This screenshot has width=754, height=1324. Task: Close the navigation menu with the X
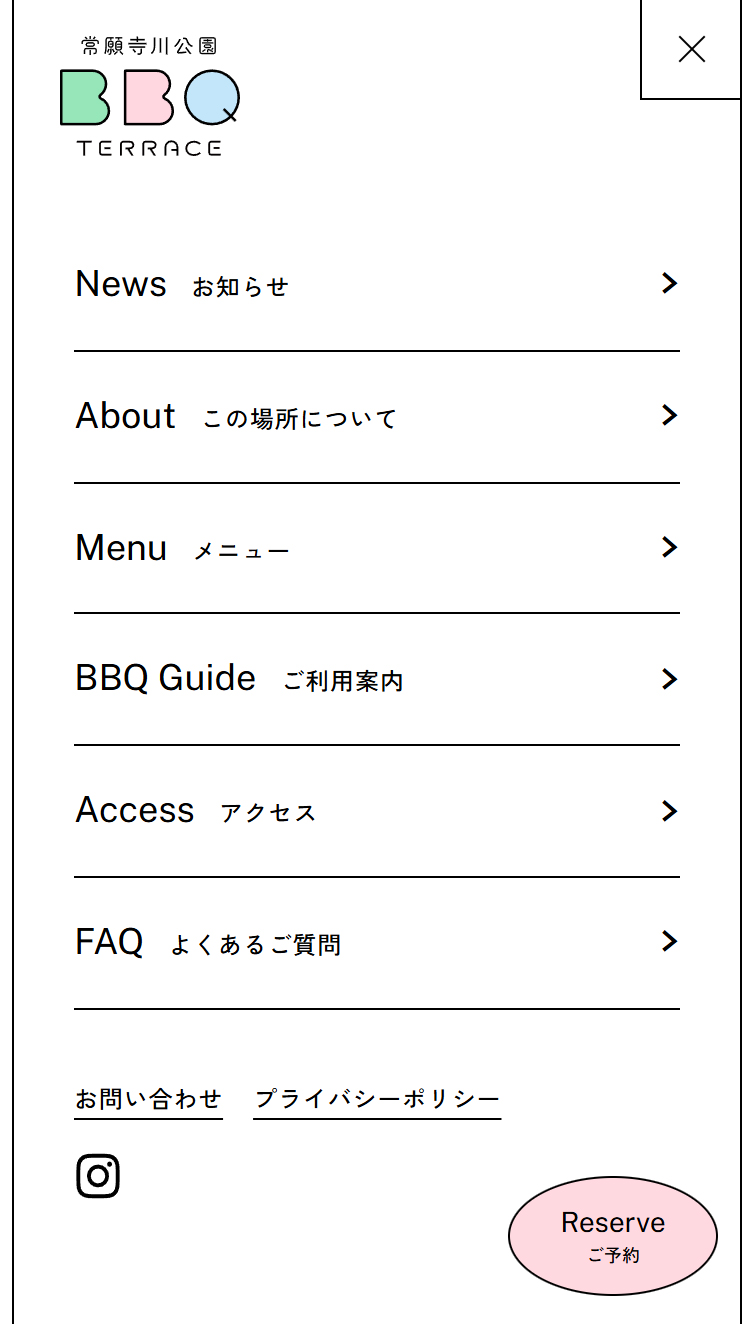[691, 48]
